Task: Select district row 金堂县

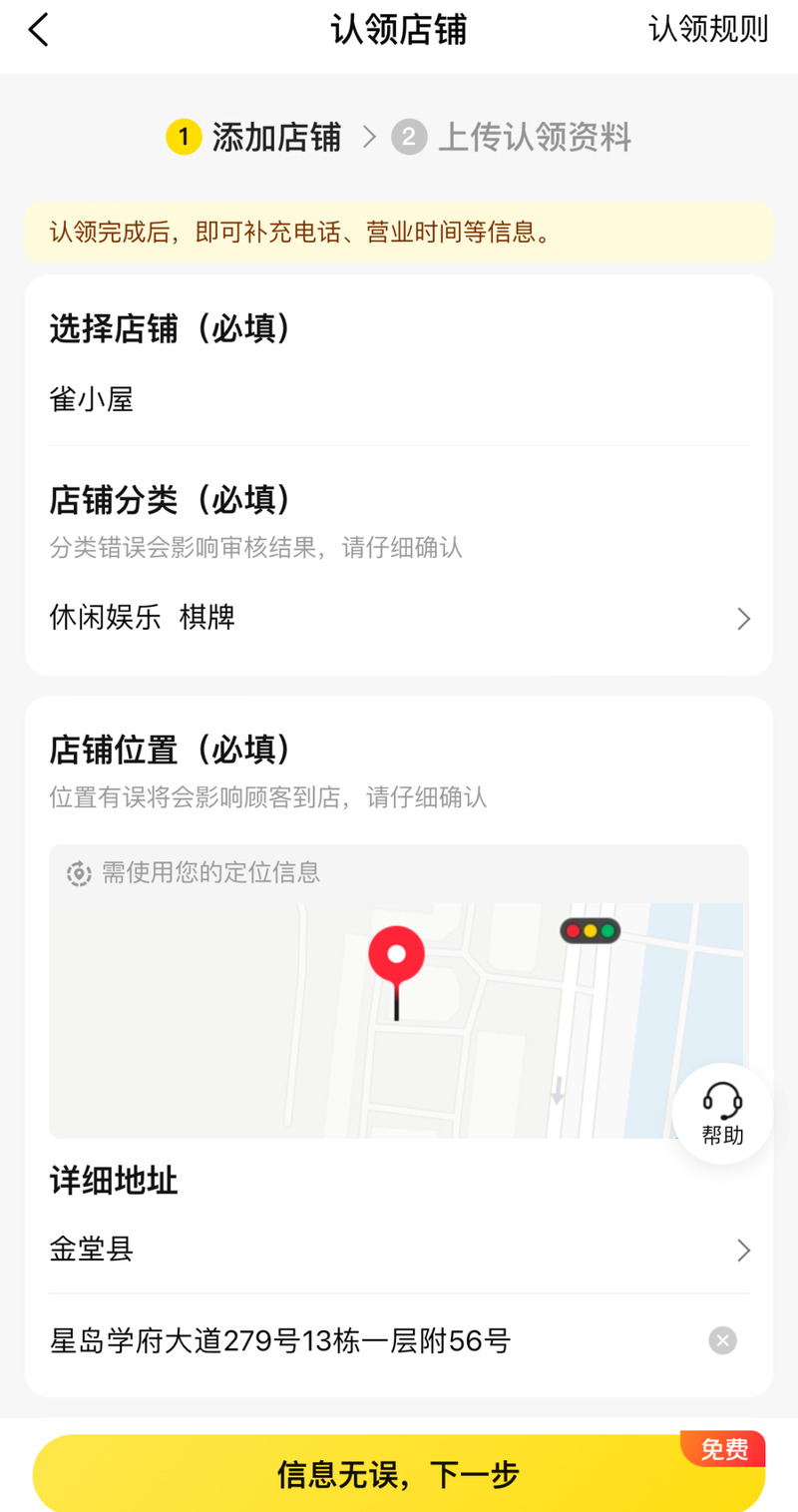Action: pos(399,1250)
